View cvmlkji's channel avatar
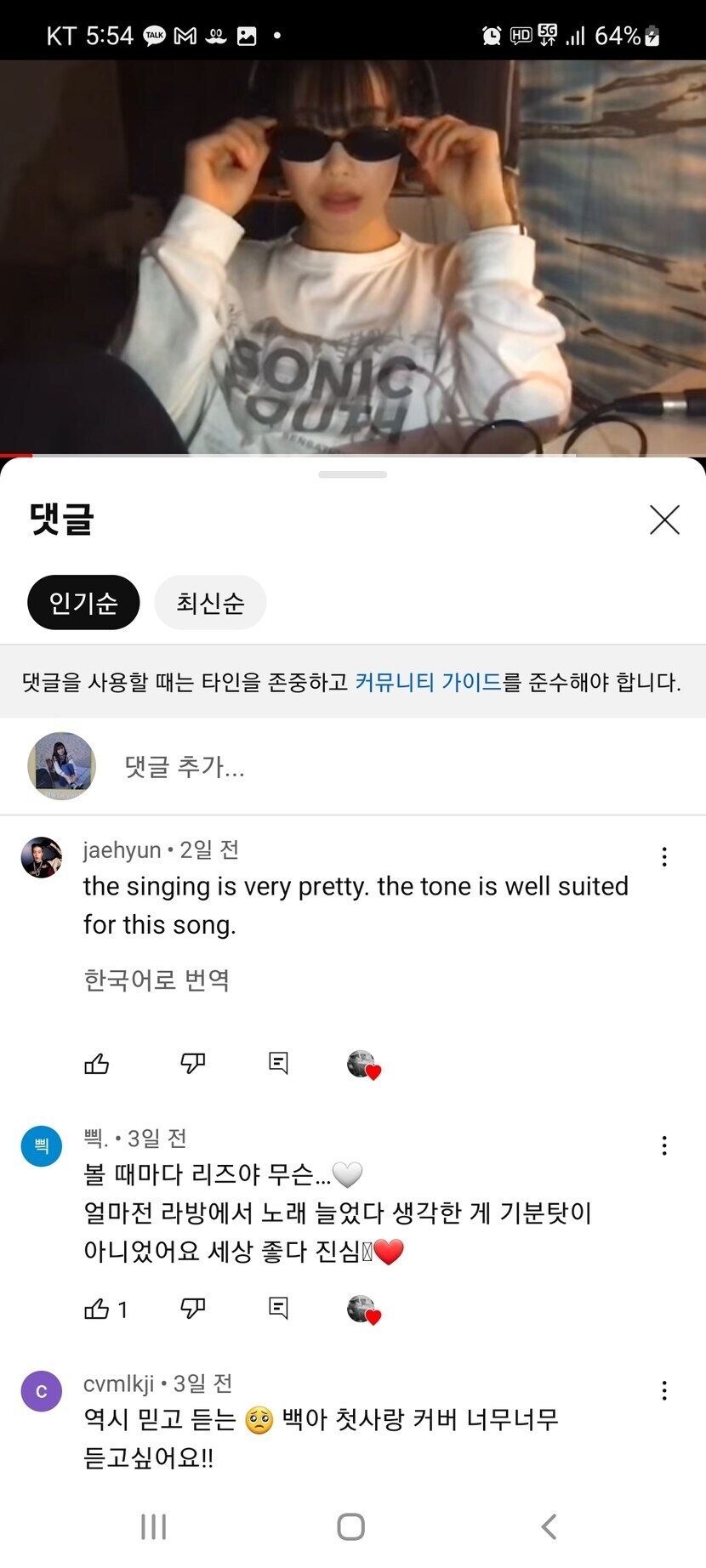This screenshot has width=706, height=1568. (x=42, y=1392)
